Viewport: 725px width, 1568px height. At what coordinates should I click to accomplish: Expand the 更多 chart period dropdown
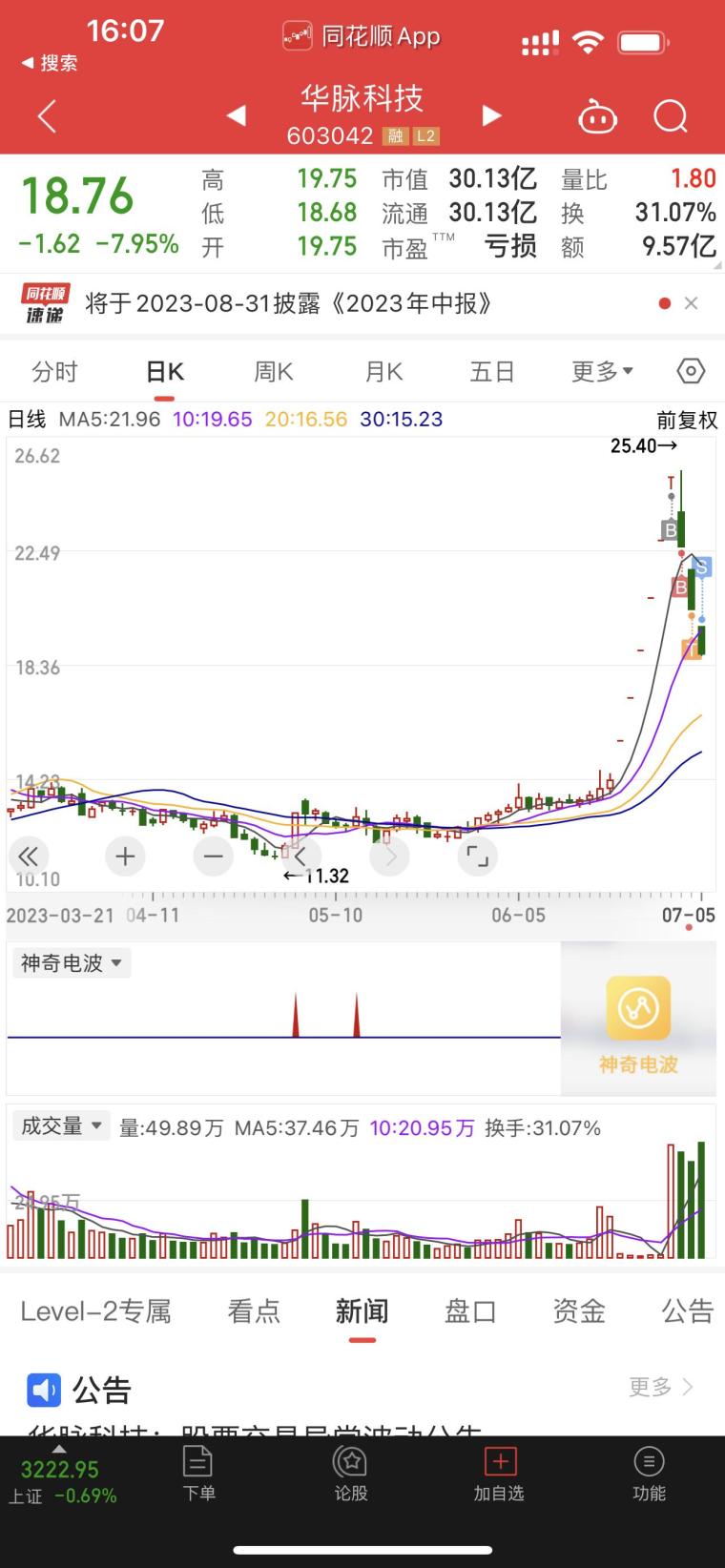click(602, 371)
